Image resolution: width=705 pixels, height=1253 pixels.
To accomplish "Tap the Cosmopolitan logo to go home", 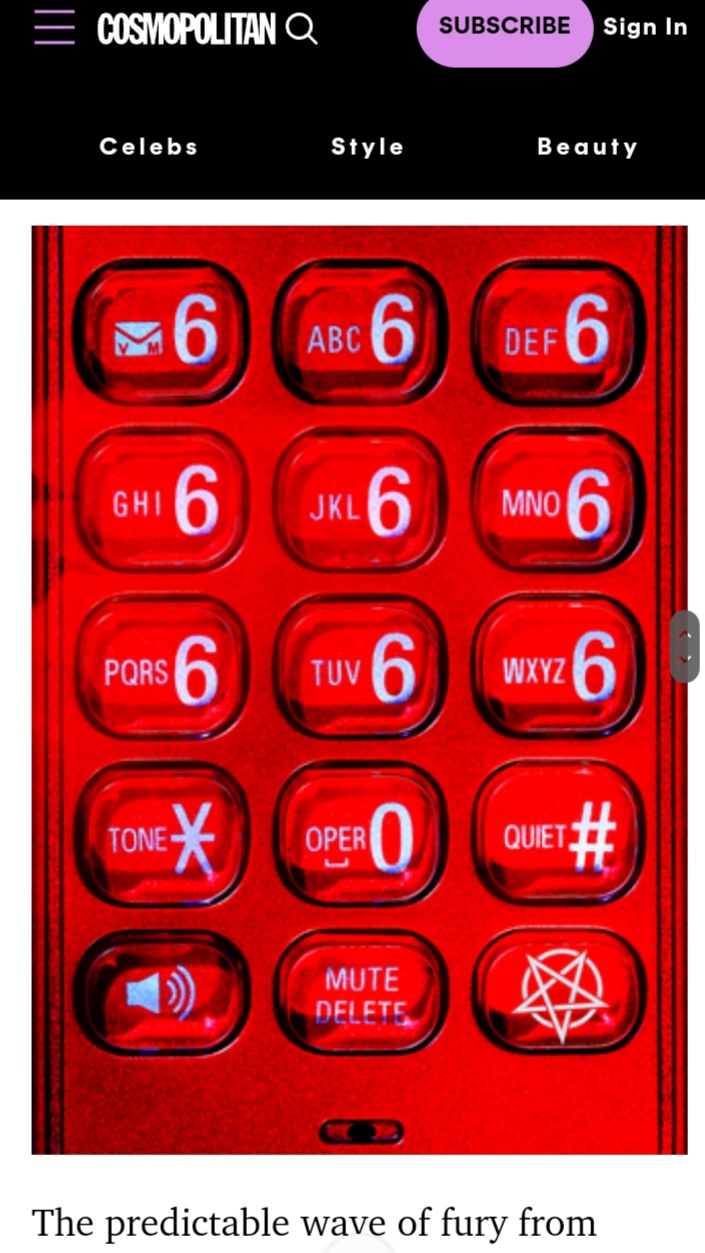I will [187, 29].
